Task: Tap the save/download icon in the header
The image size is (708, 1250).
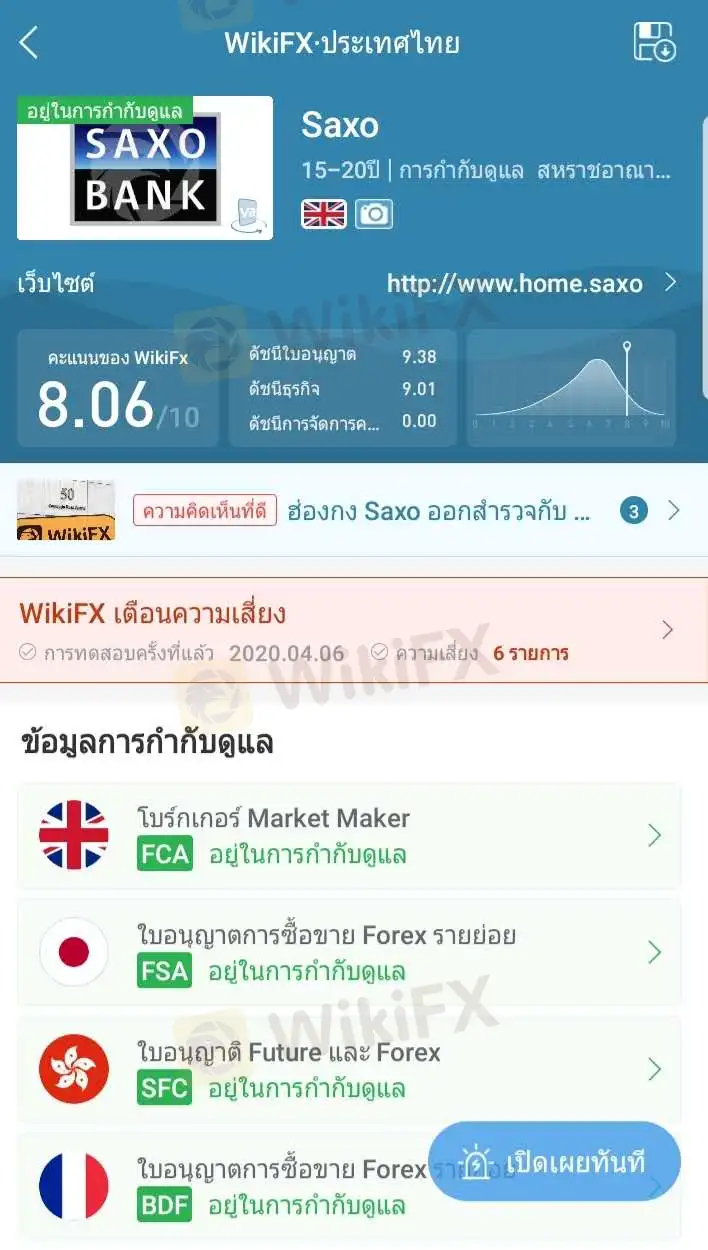Action: pyautogui.click(x=655, y=42)
